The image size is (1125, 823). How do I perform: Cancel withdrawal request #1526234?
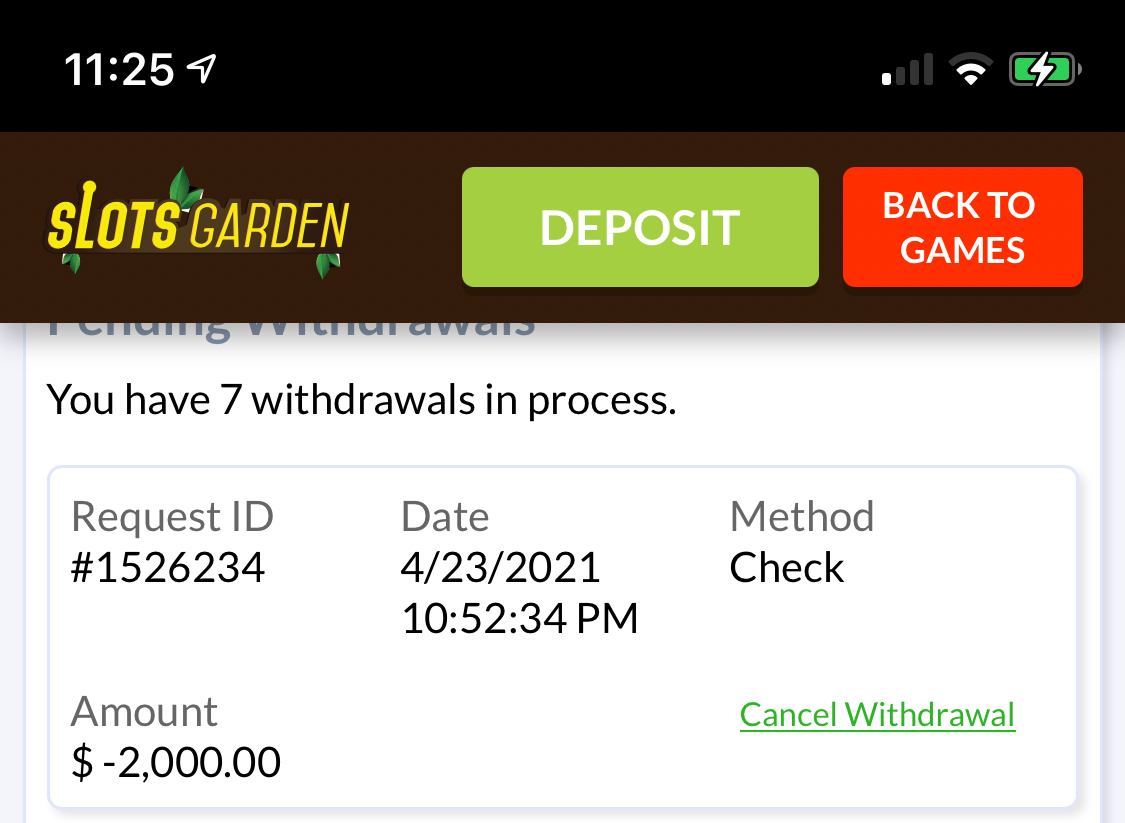point(877,714)
